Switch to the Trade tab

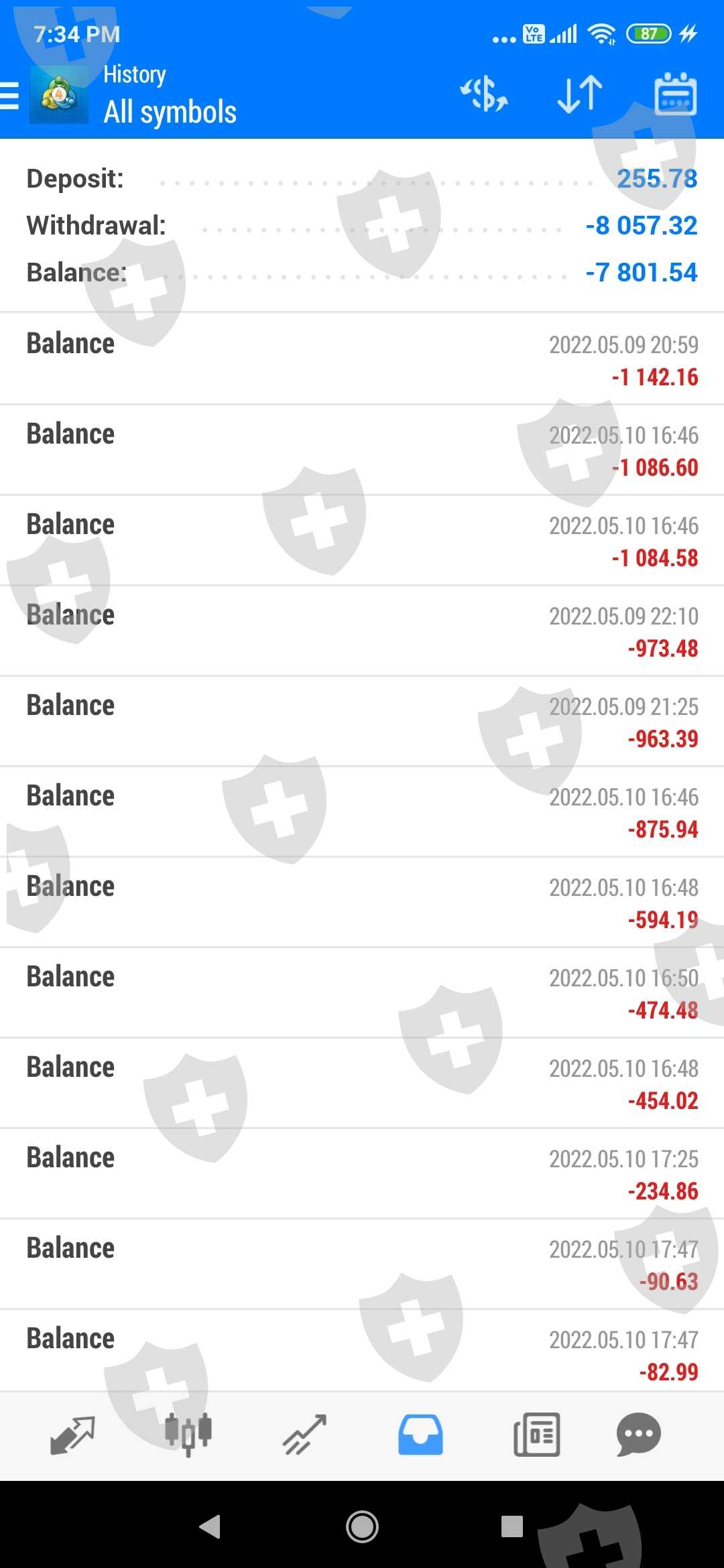point(304,1434)
